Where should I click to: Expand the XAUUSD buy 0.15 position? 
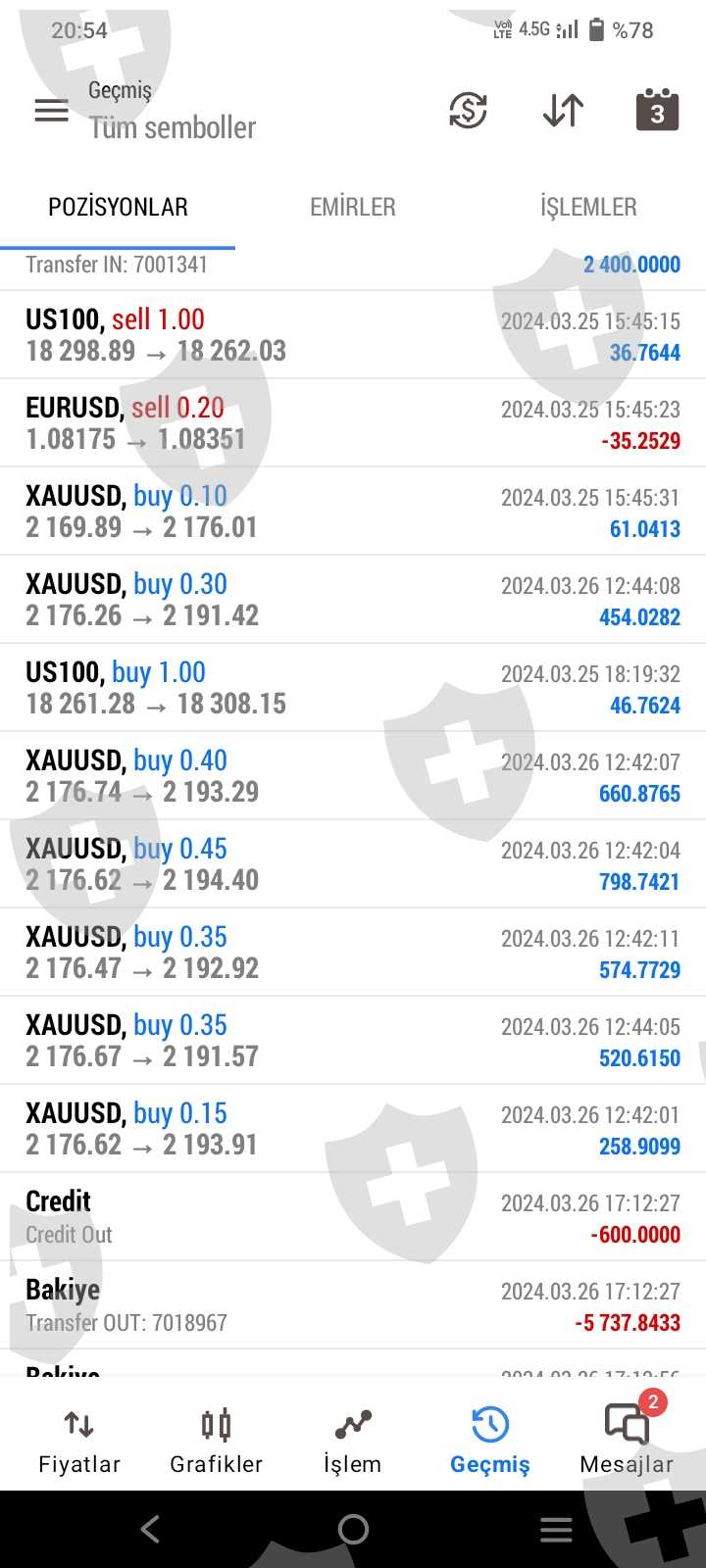353,1129
